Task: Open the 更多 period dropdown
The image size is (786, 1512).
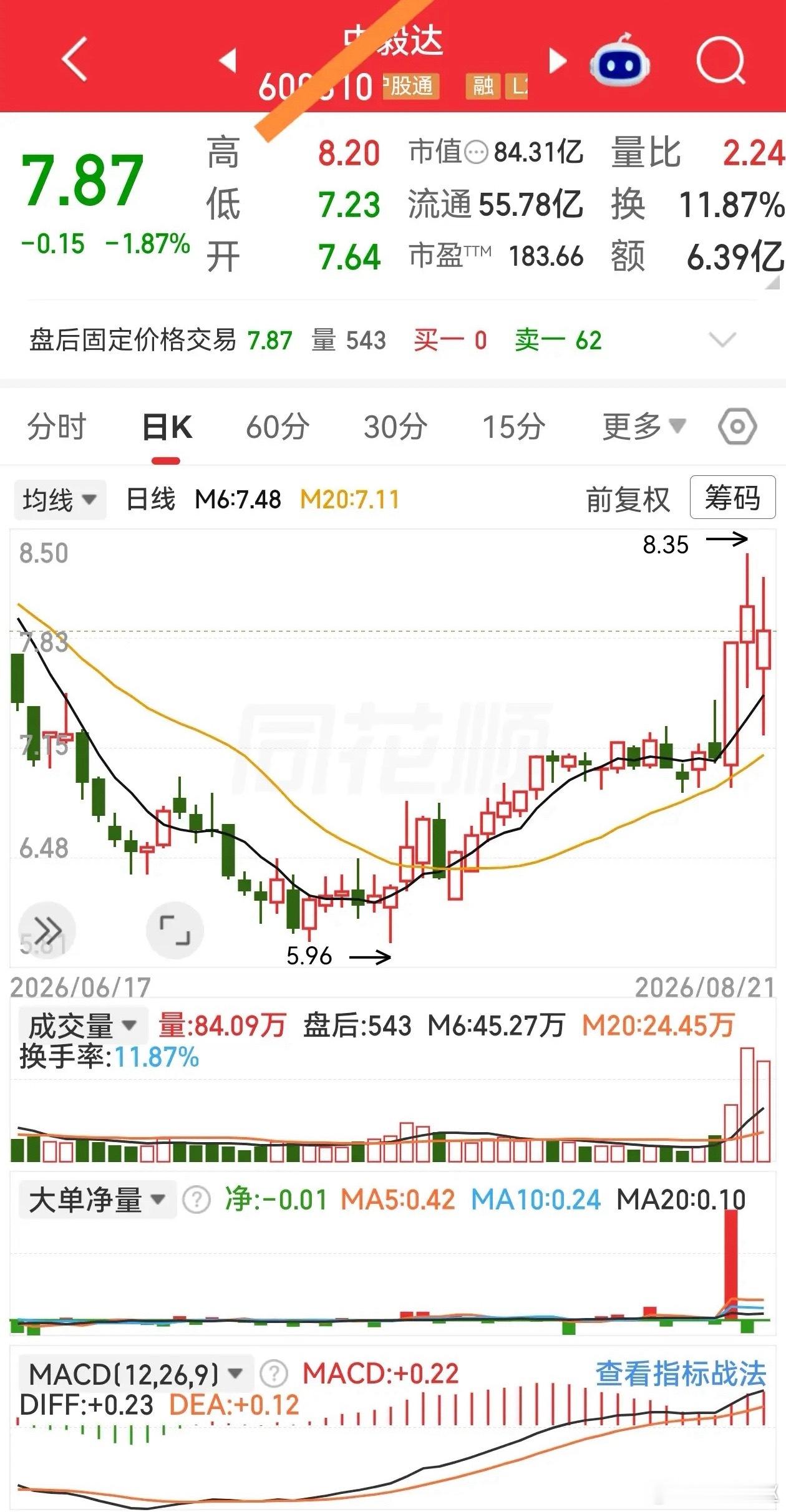Action: click(x=644, y=427)
